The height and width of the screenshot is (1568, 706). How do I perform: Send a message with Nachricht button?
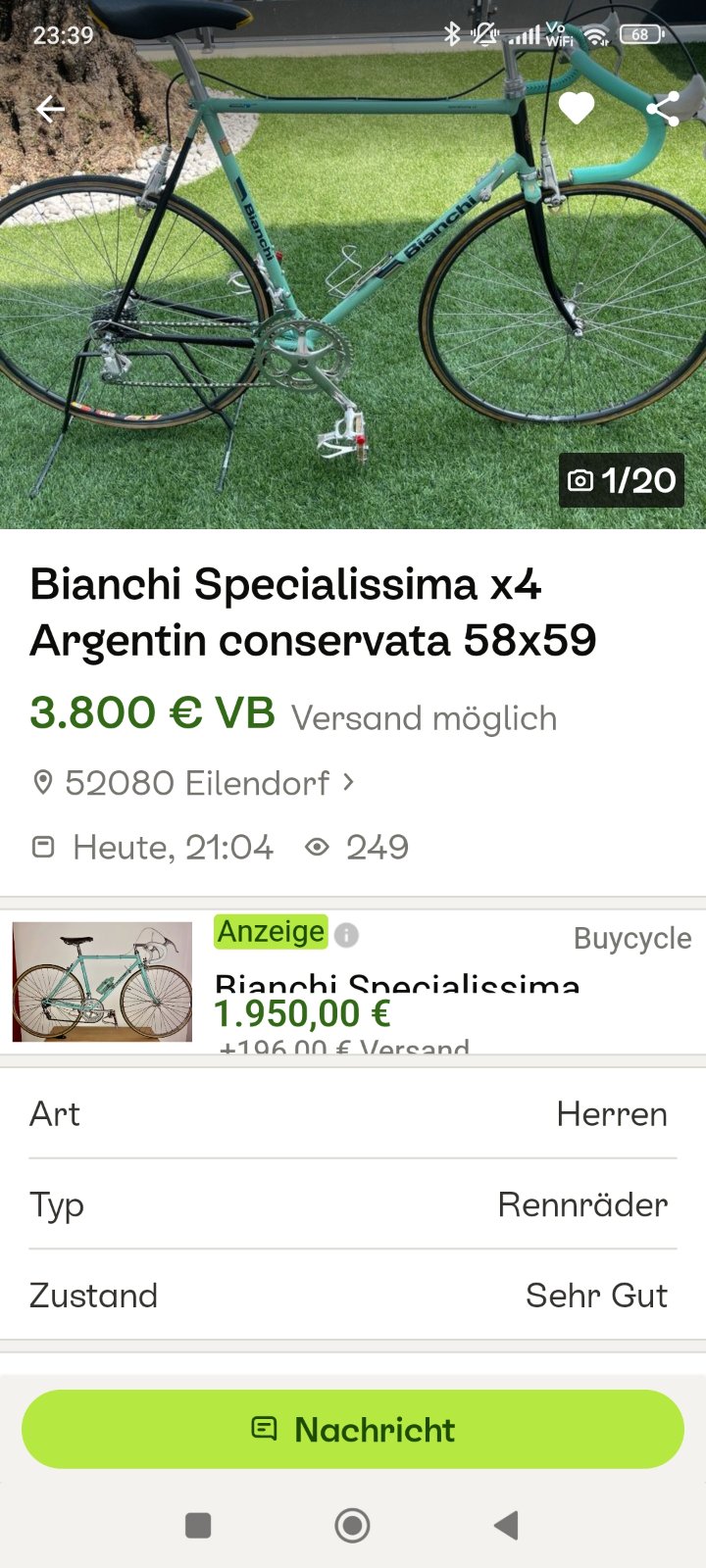coord(353,1429)
